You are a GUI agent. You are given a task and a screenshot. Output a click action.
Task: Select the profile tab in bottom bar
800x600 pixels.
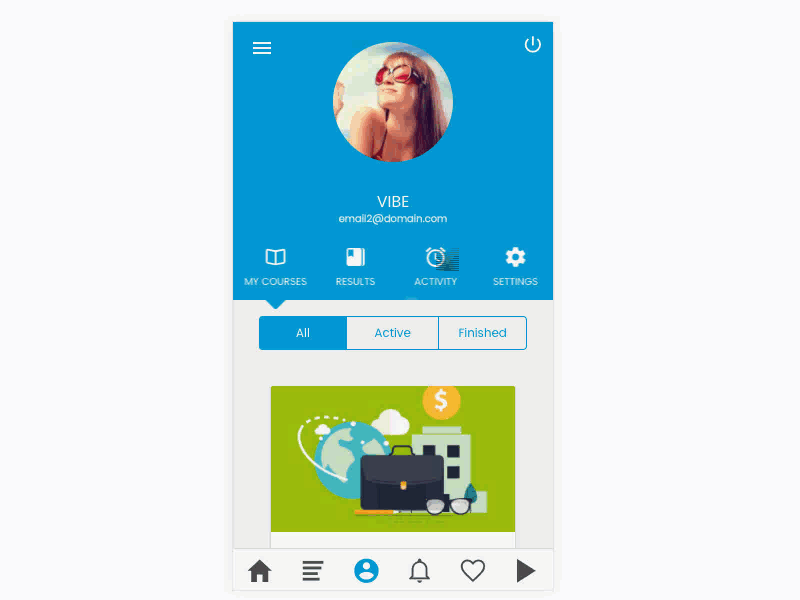[366, 571]
